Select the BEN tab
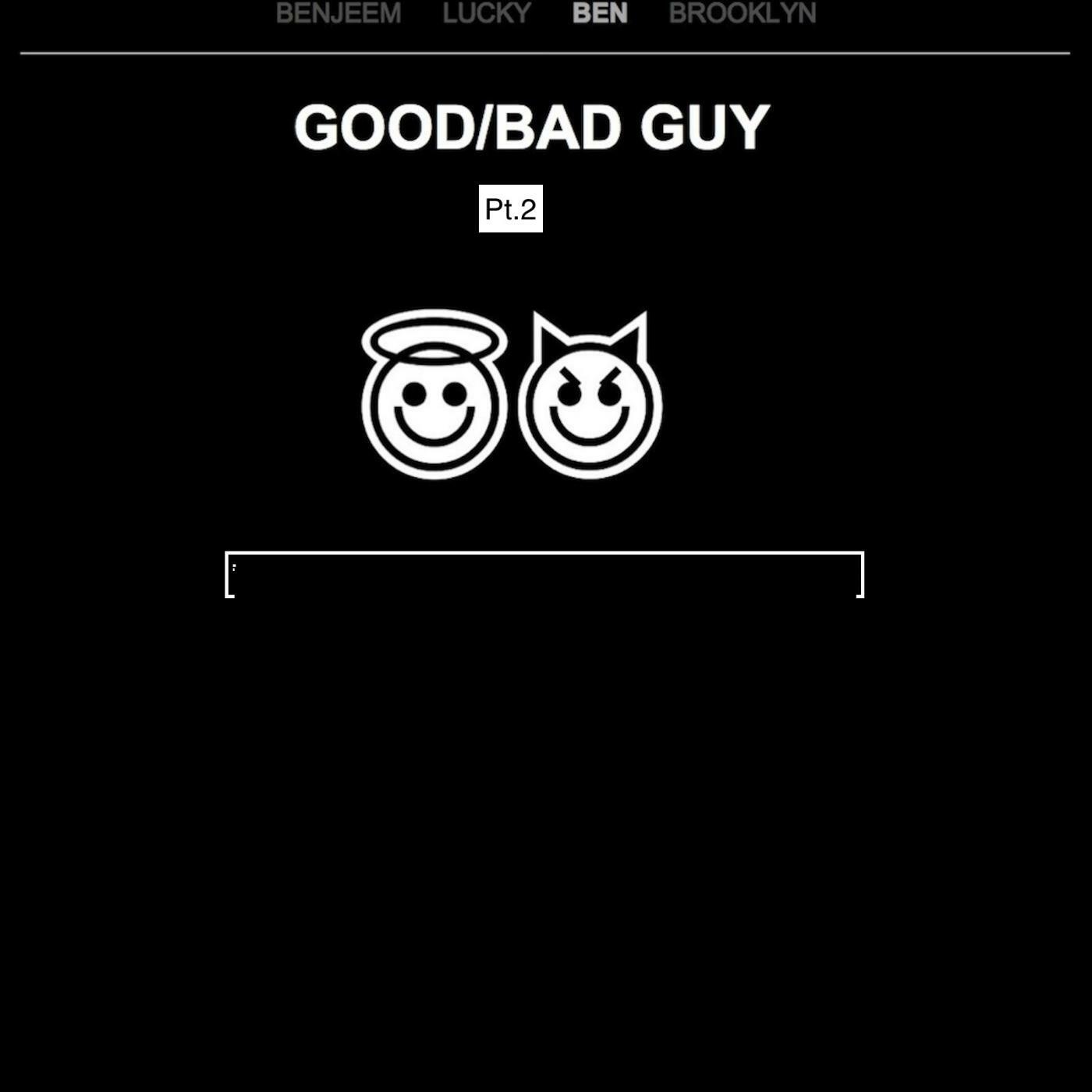Viewport: 1092px width, 1092px height. [x=600, y=13]
